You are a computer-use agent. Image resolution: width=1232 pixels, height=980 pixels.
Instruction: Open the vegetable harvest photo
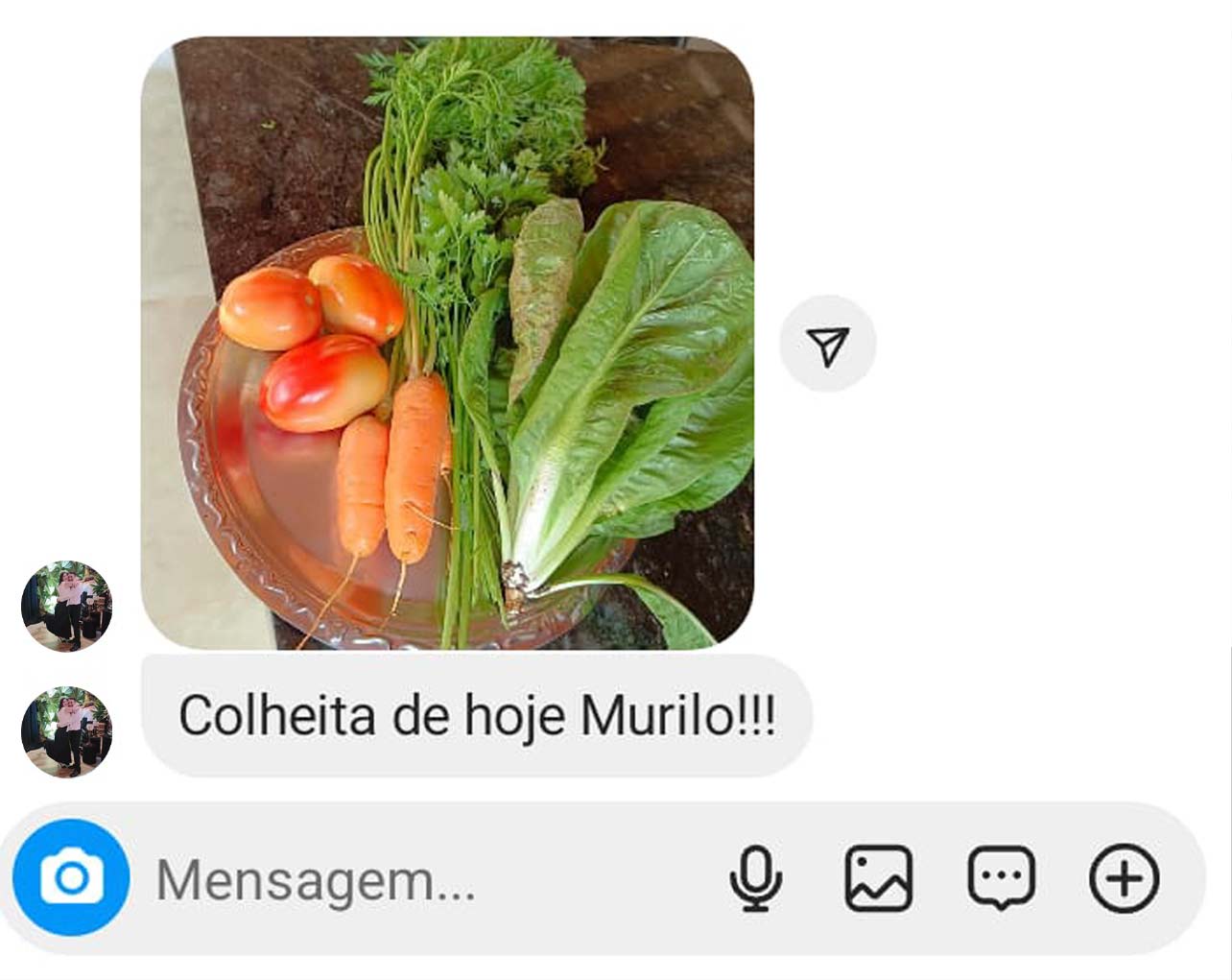447,343
